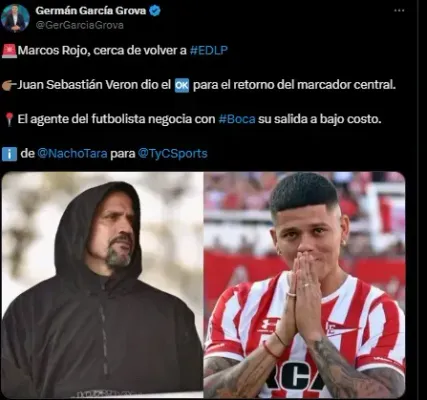Open Germán García Grova's profile picture
This screenshot has width=427, height=400.
click(15, 18)
